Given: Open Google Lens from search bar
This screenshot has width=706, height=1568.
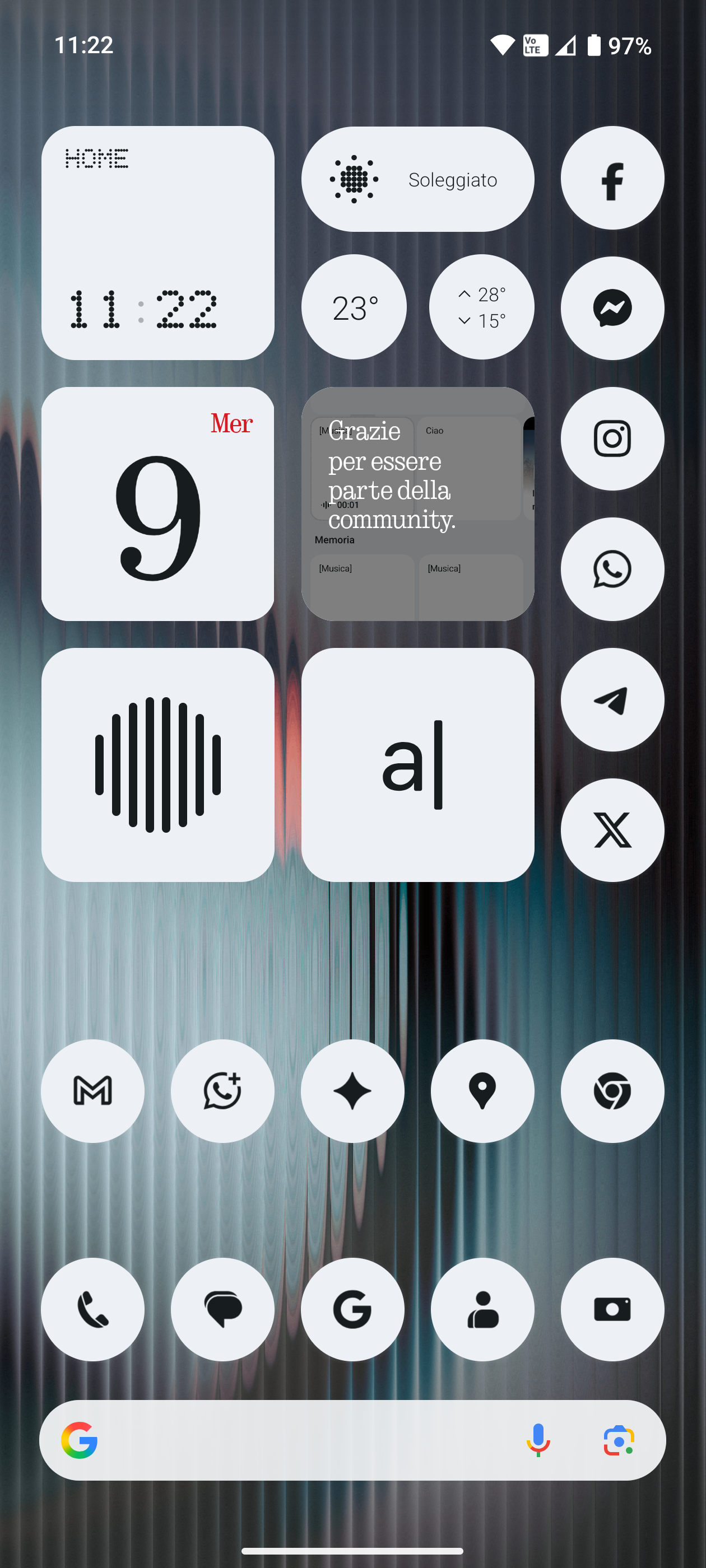Looking at the screenshot, I should (x=618, y=1440).
